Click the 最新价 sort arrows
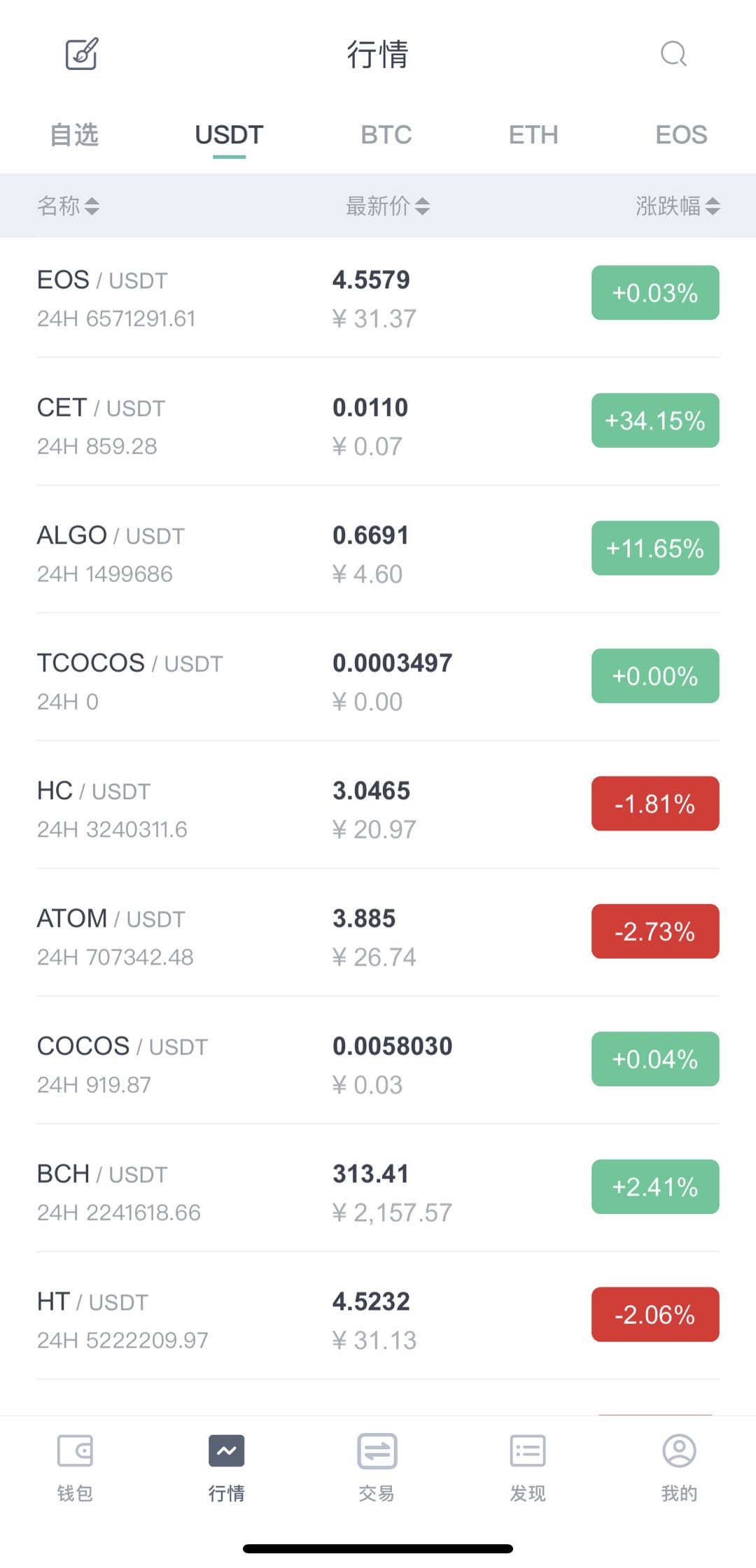Viewport: 756px width, 1568px height. [x=423, y=206]
